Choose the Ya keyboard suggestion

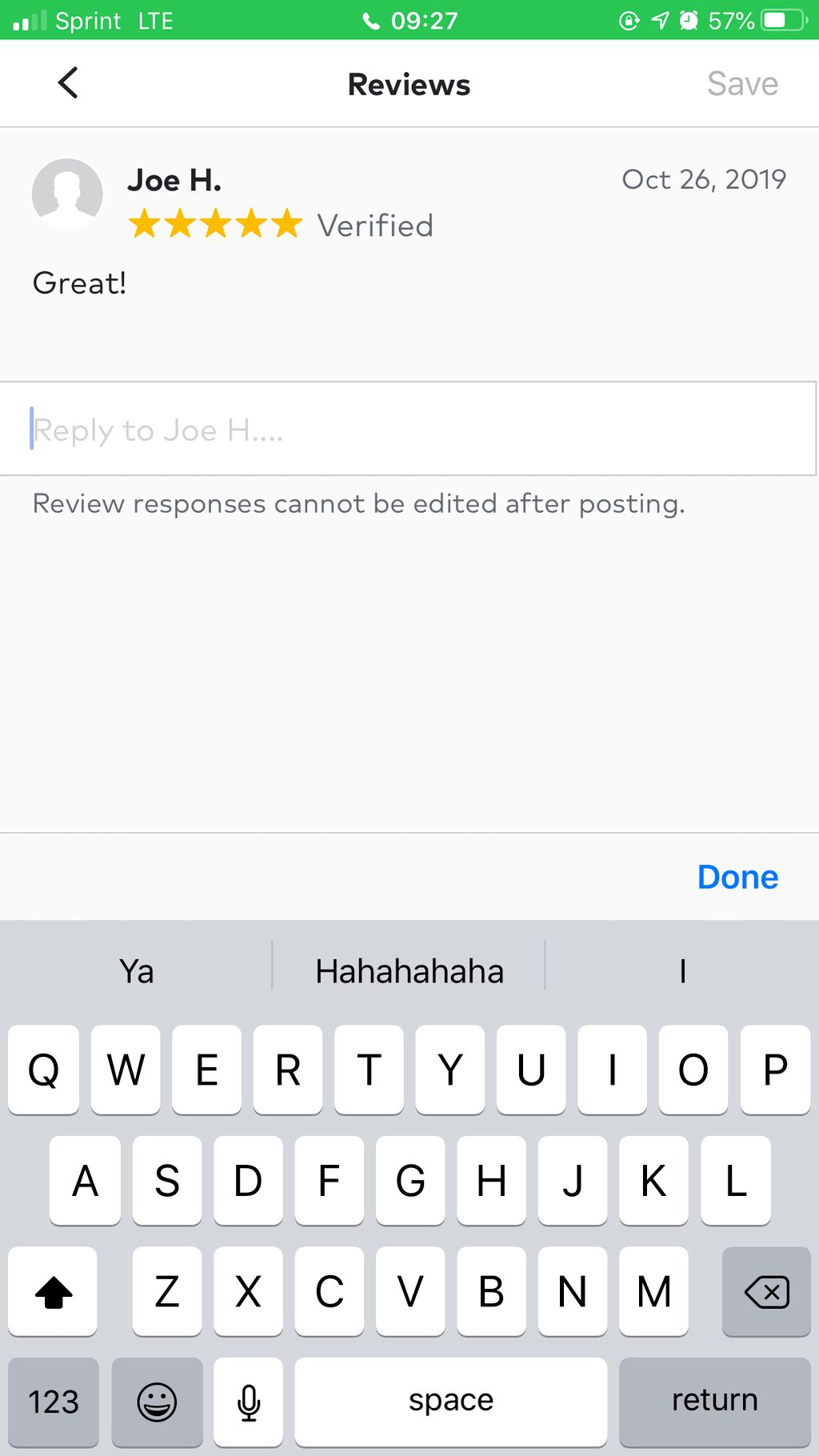pos(137,971)
